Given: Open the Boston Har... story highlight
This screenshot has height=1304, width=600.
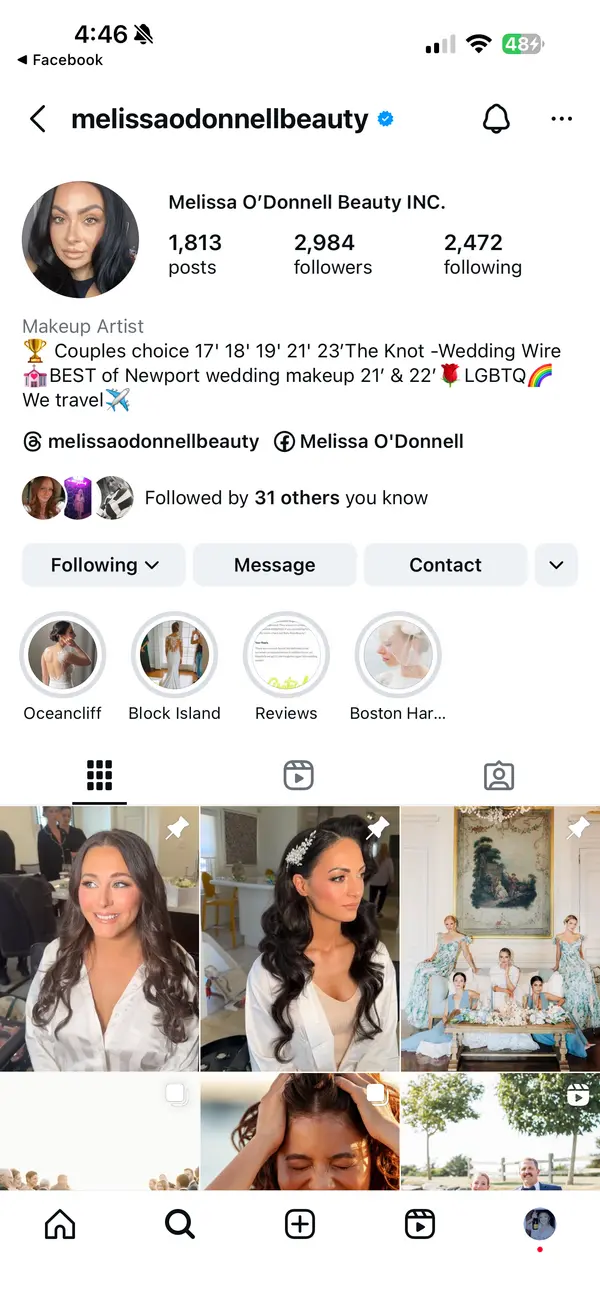Looking at the screenshot, I should (x=398, y=655).
